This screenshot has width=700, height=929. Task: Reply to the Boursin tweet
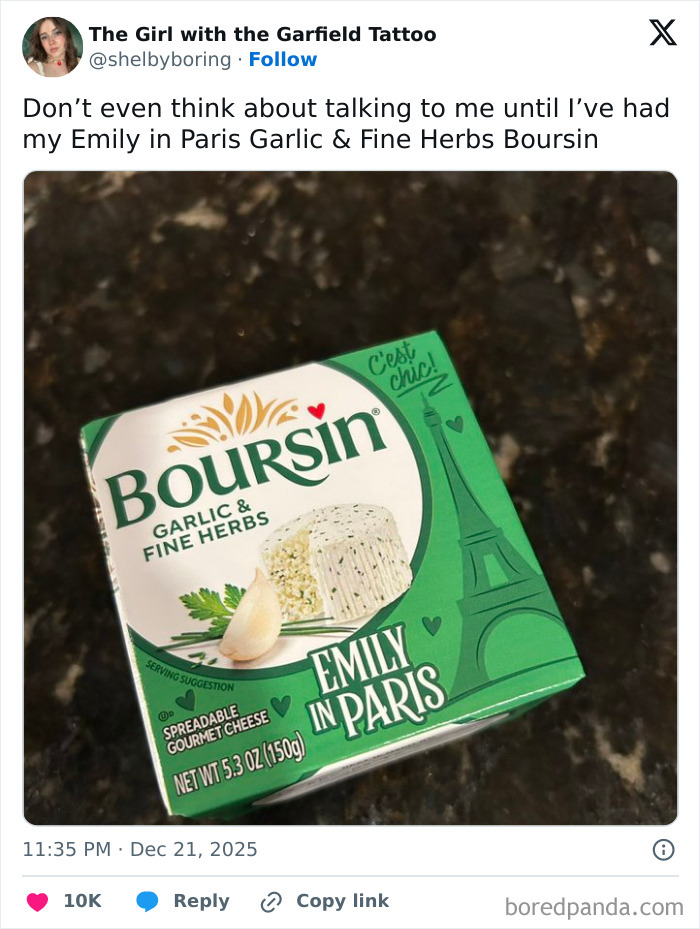(x=185, y=901)
